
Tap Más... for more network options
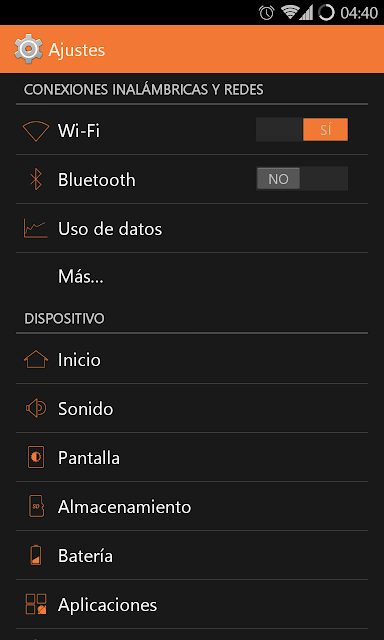(x=192, y=277)
